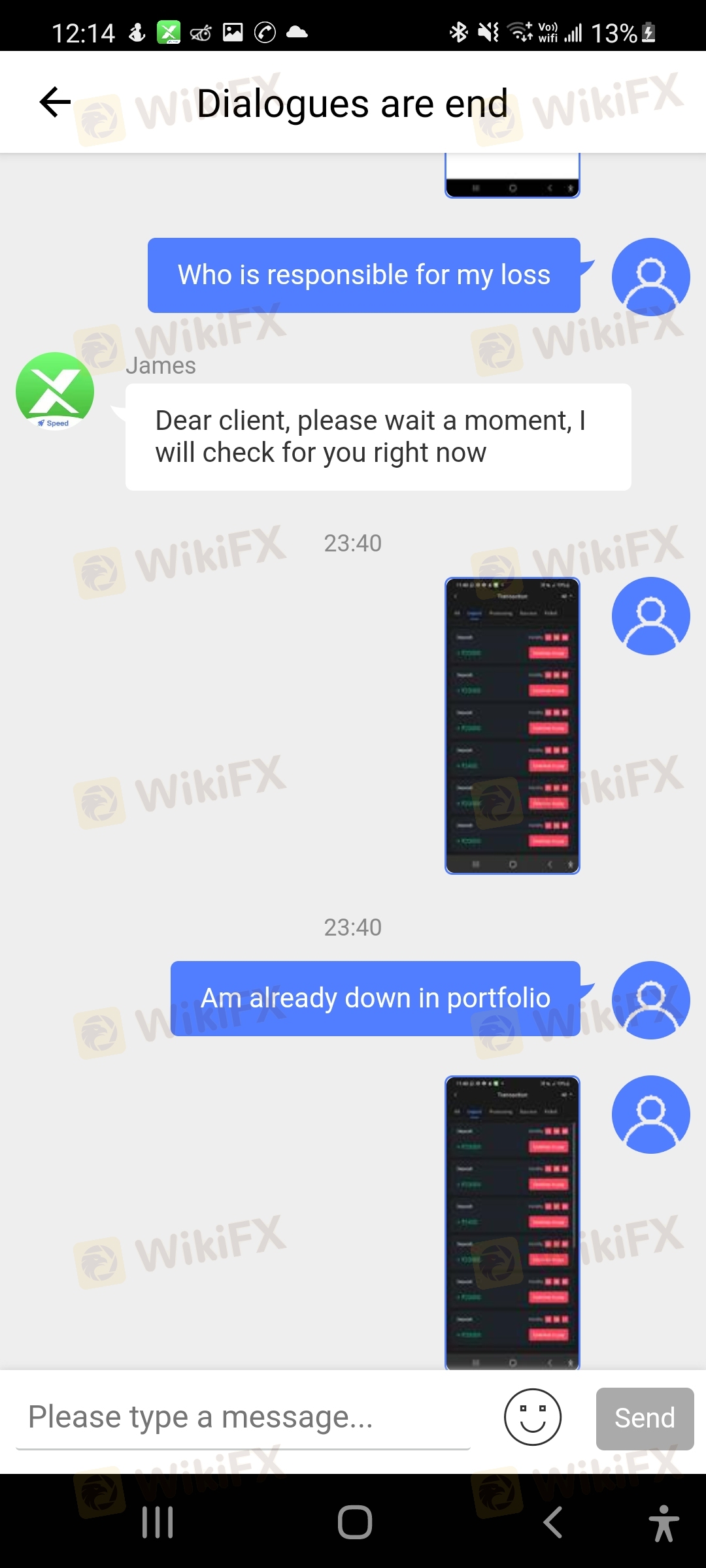Open the screenshot sent below 'Am already down in portfolio'

(513, 1222)
